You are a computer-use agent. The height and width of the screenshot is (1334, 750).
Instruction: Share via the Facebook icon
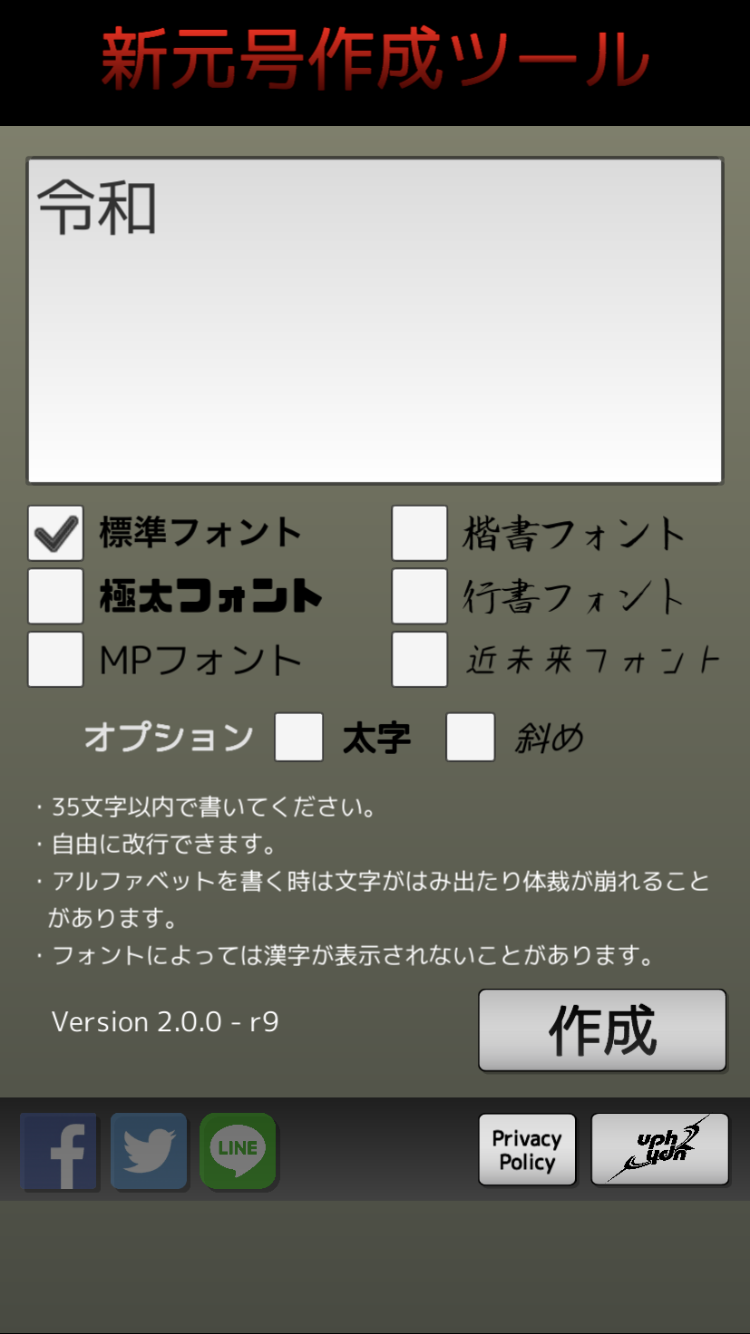point(58,1151)
